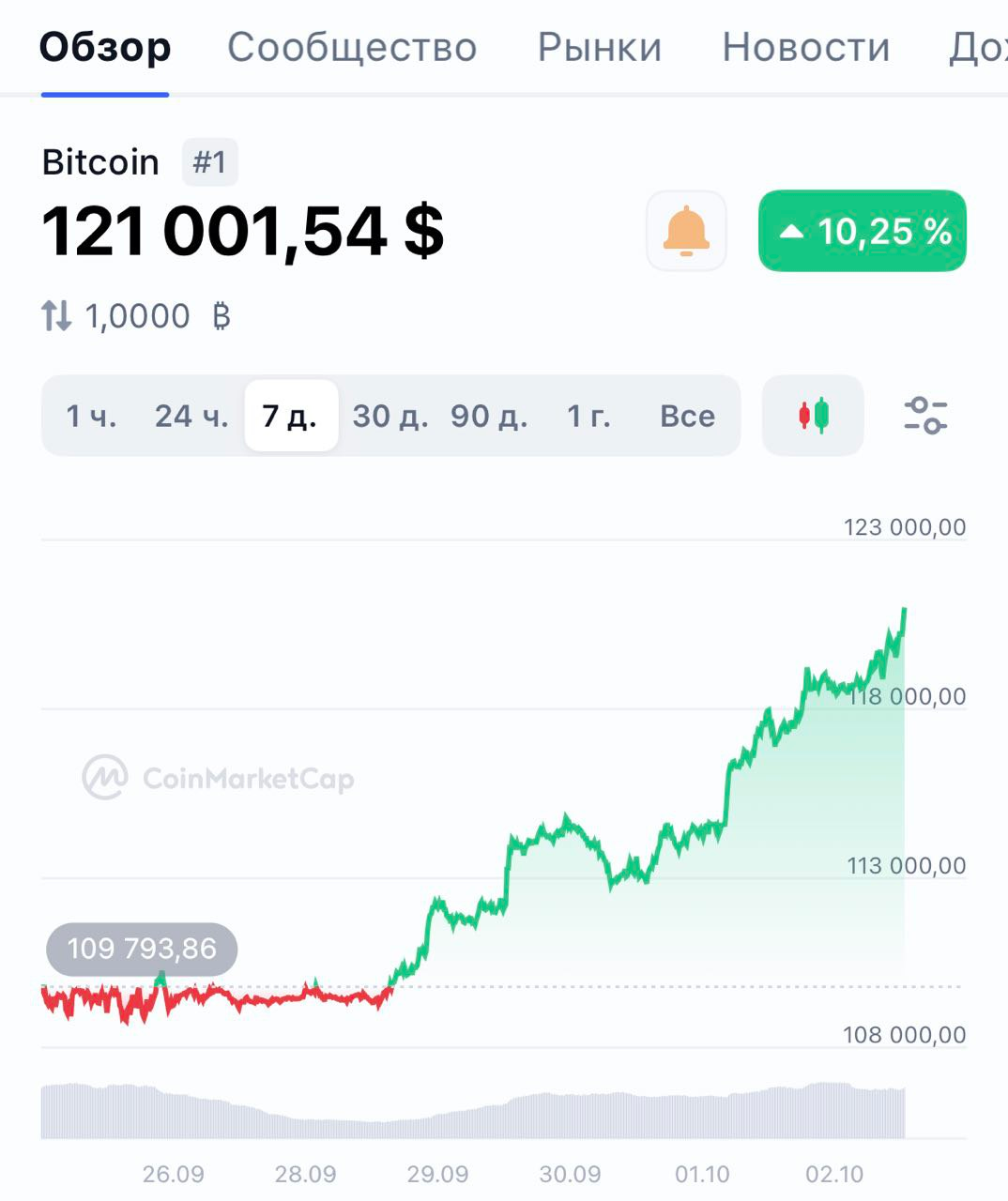Switch to the 90 д. range
The image size is (1008, 1201).
tap(489, 416)
